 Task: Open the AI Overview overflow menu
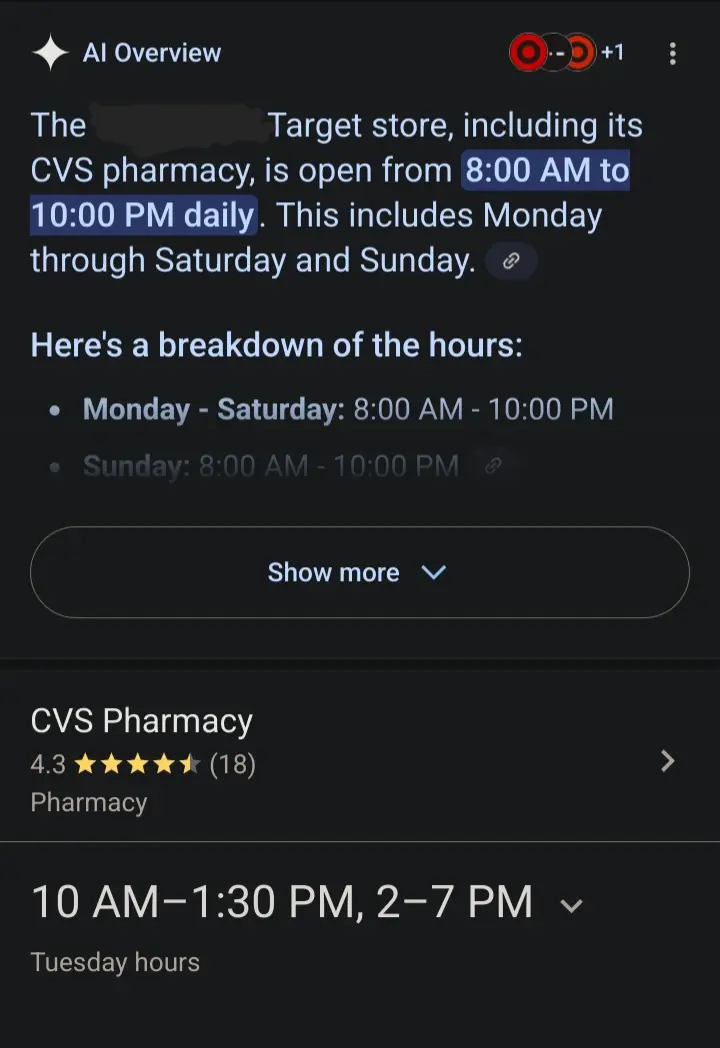pos(672,53)
